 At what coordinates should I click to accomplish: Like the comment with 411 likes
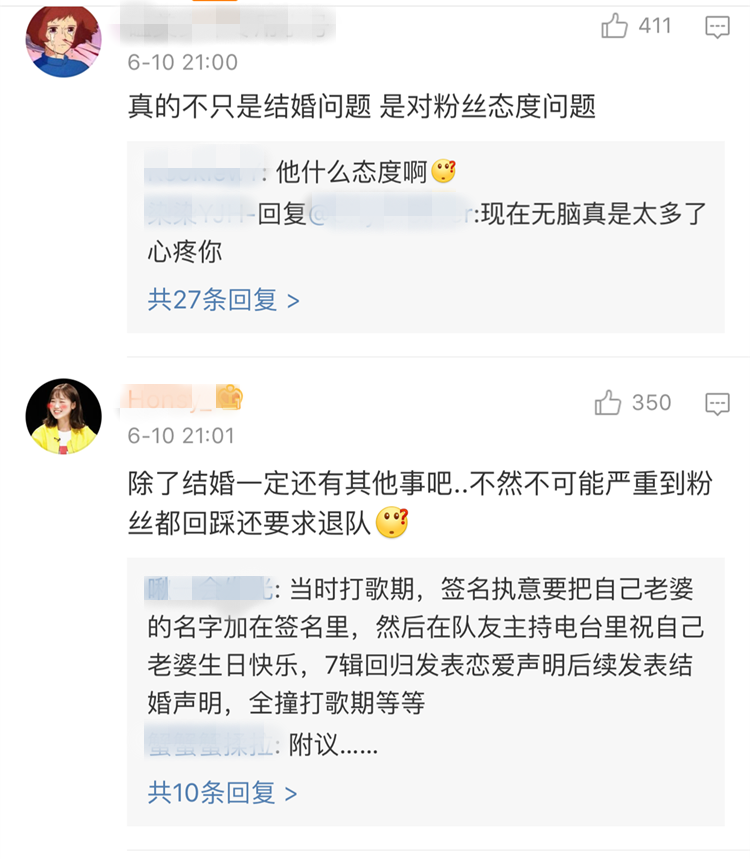pyautogui.click(x=614, y=27)
